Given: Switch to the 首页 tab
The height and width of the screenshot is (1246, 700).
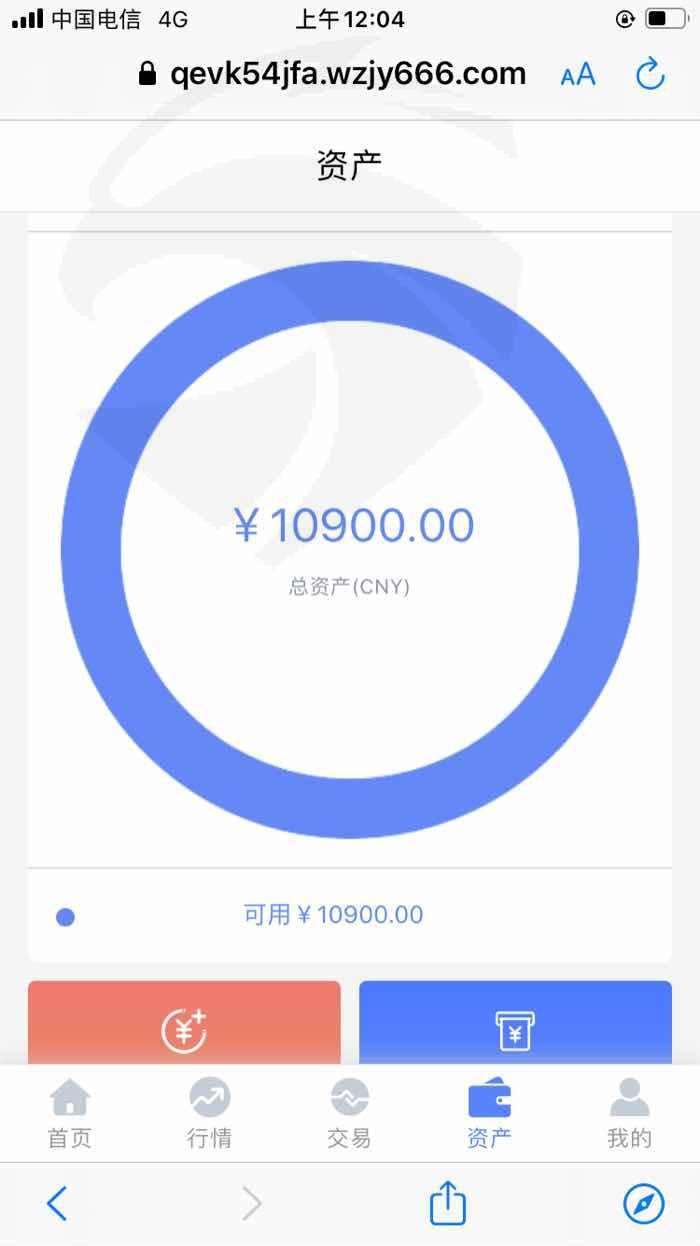Looking at the screenshot, I should point(70,1113).
